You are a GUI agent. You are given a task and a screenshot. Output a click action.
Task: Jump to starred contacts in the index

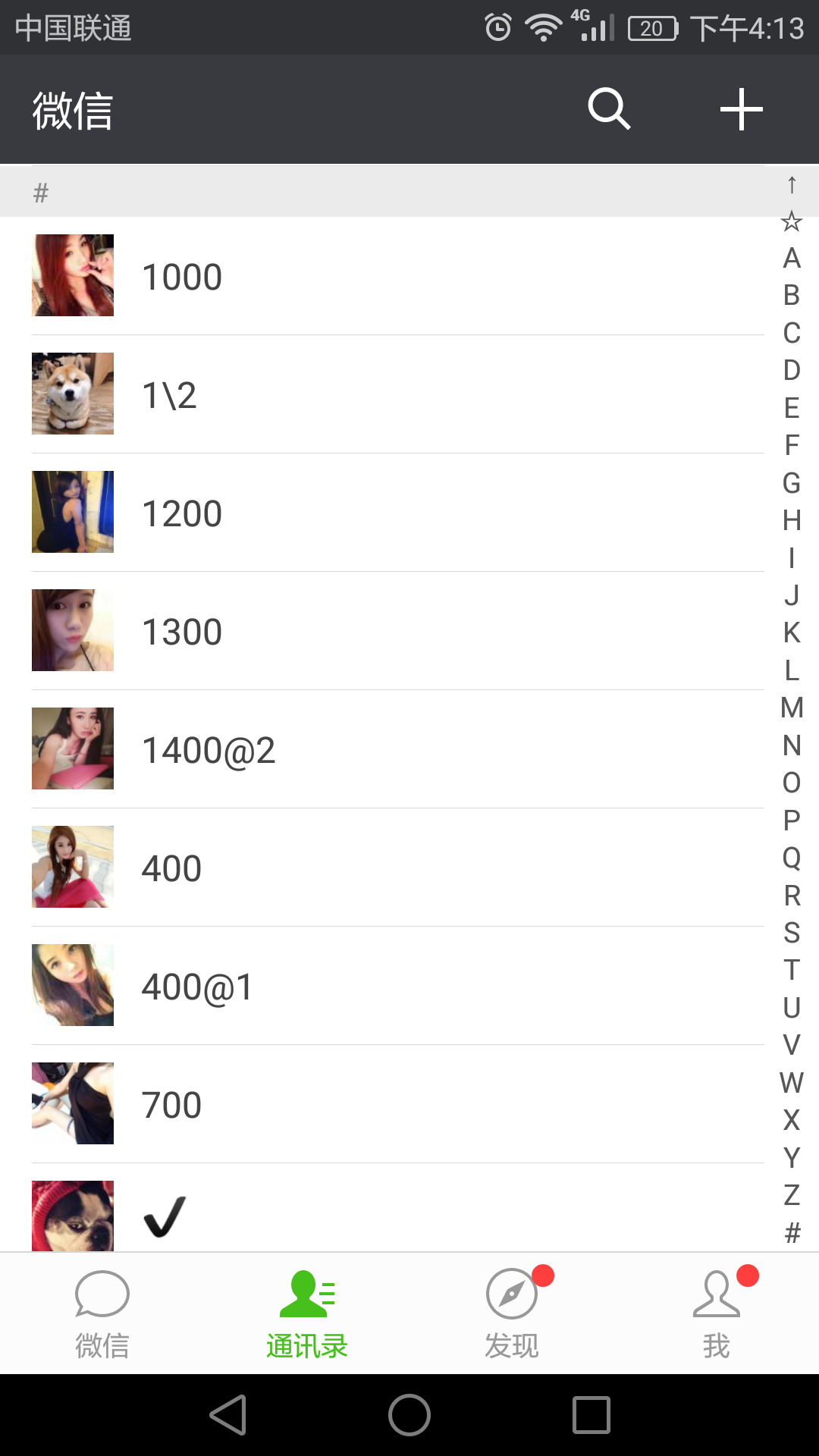coord(792,221)
